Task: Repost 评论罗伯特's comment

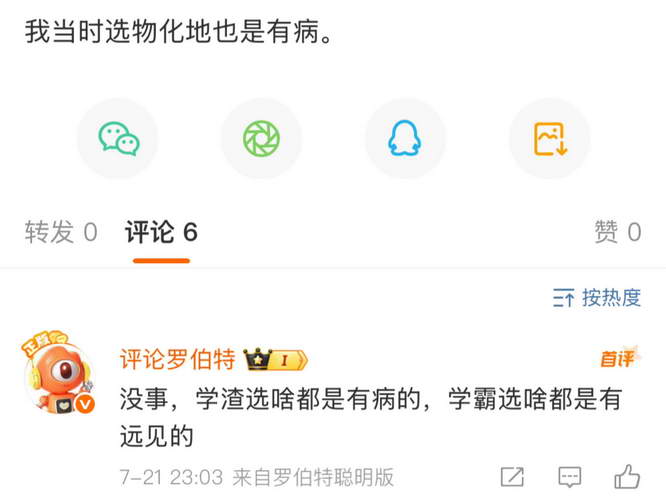Action: pyautogui.click(x=512, y=477)
